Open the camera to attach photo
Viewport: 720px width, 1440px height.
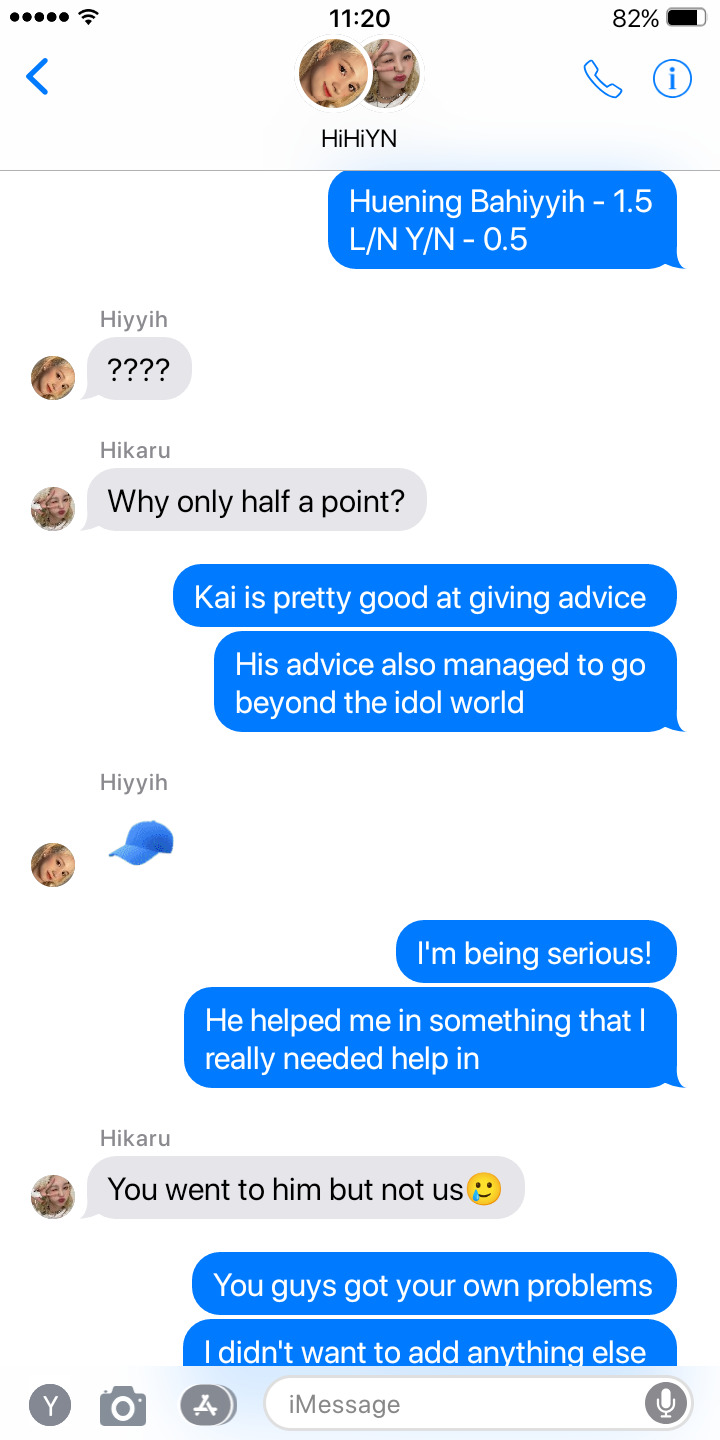(x=123, y=1406)
